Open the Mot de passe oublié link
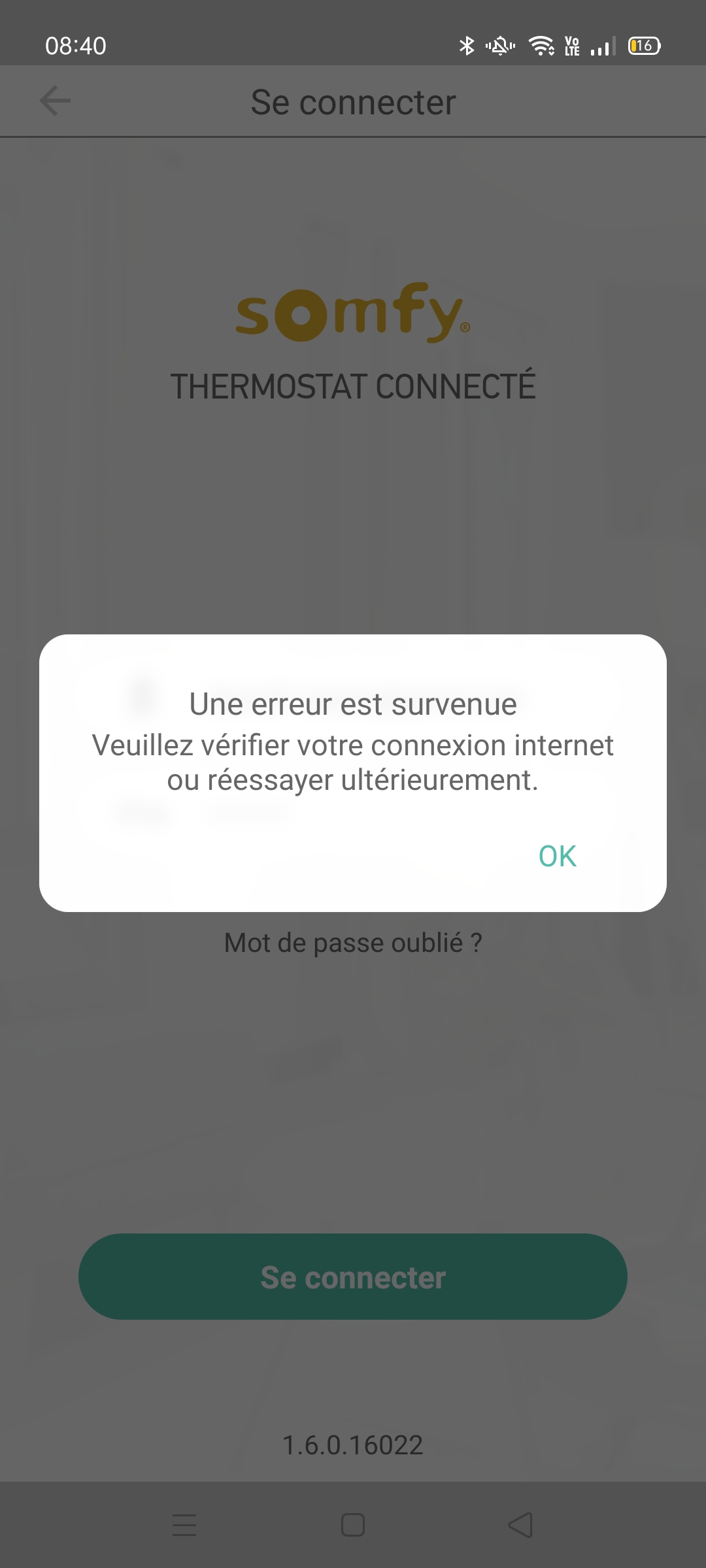Screen dimensions: 706x1568 (353, 943)
